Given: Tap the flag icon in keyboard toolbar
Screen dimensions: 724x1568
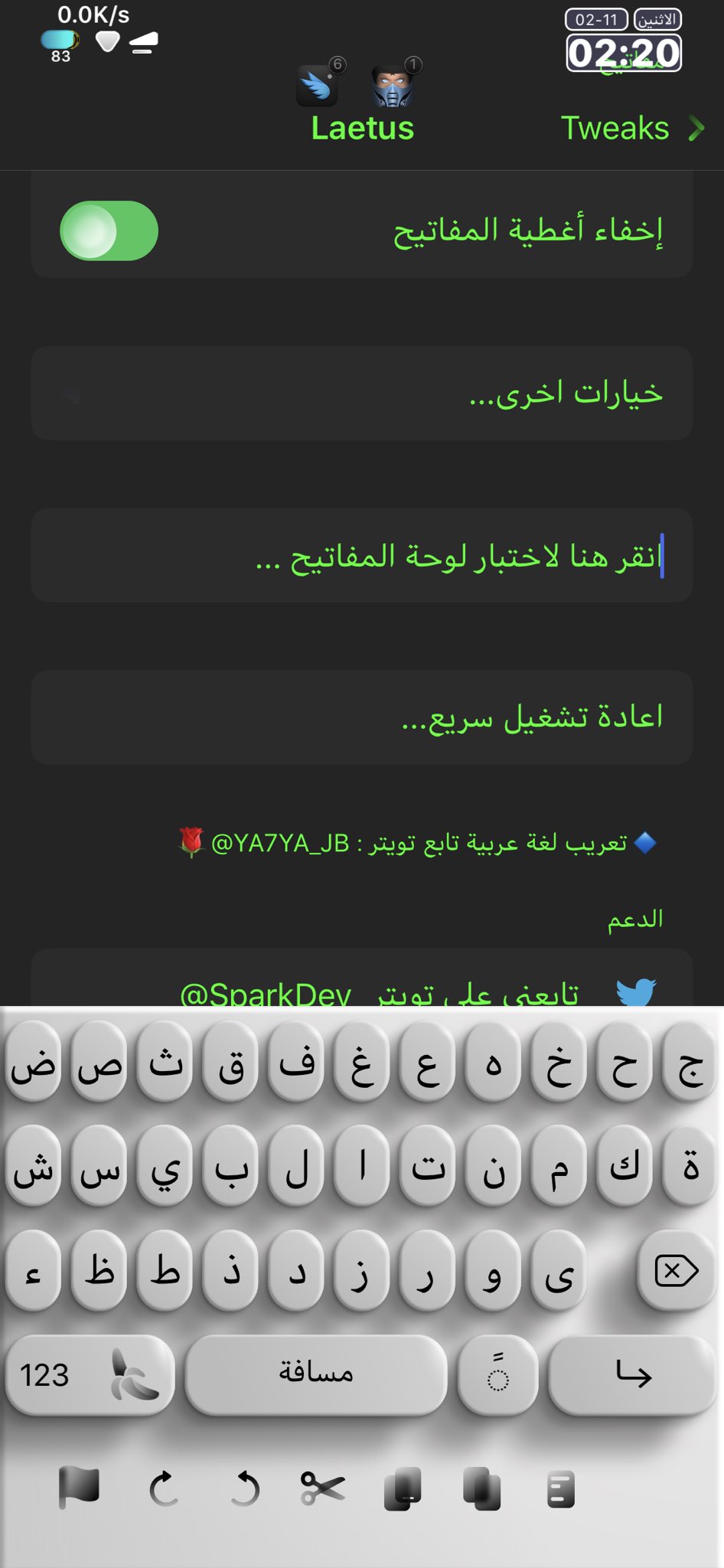Looking at the screenshot, I should click(79, 1488).
